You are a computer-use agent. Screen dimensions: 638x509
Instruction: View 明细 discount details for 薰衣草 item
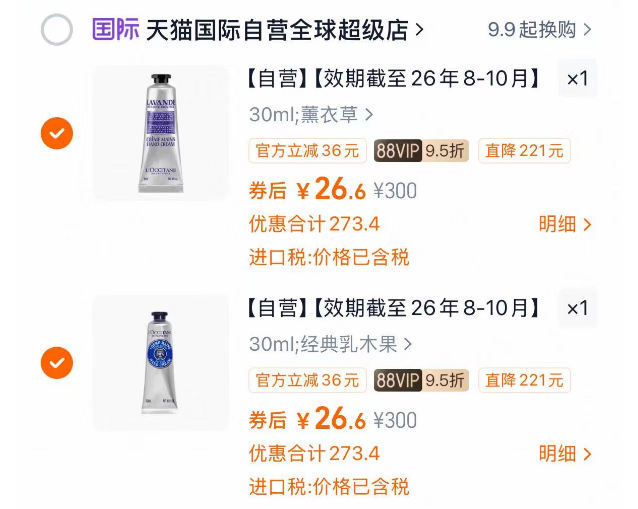coord(565,224)
